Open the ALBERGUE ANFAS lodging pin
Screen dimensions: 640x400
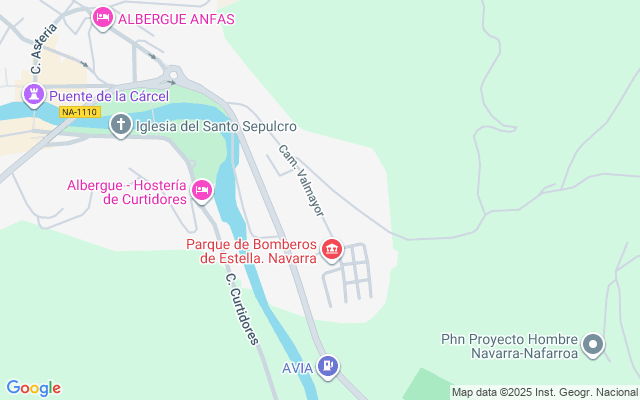coord(102,18)
